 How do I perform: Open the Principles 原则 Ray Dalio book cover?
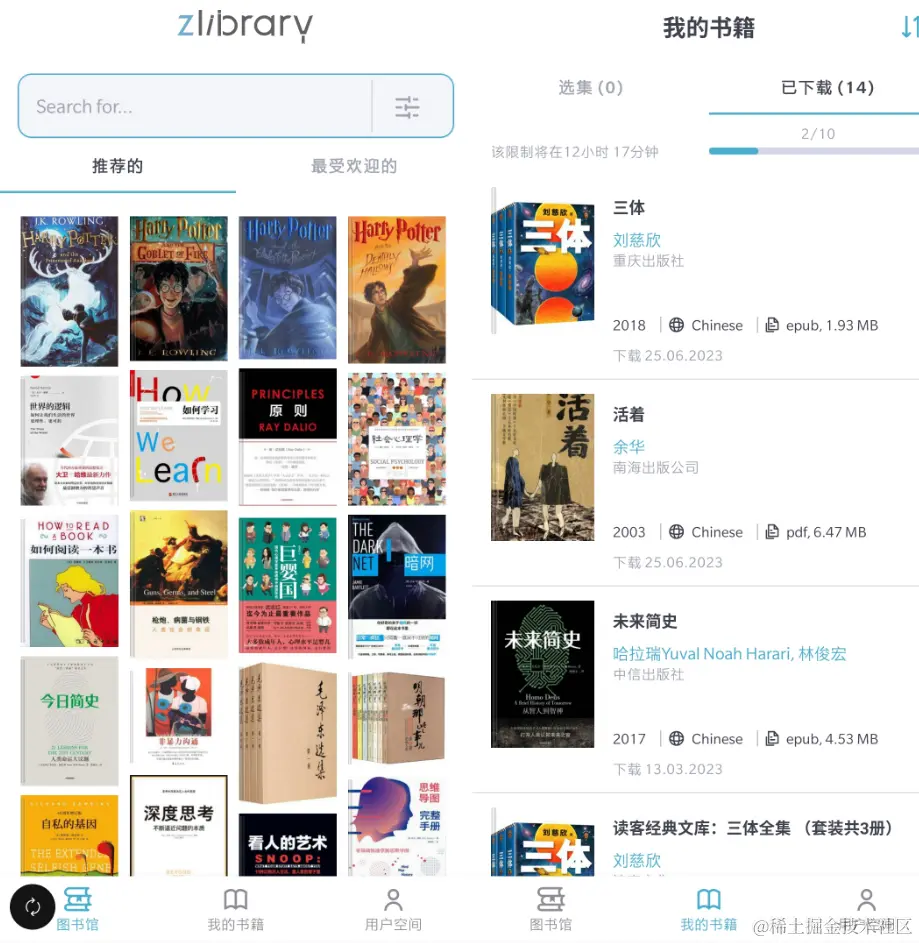(287, 435)
